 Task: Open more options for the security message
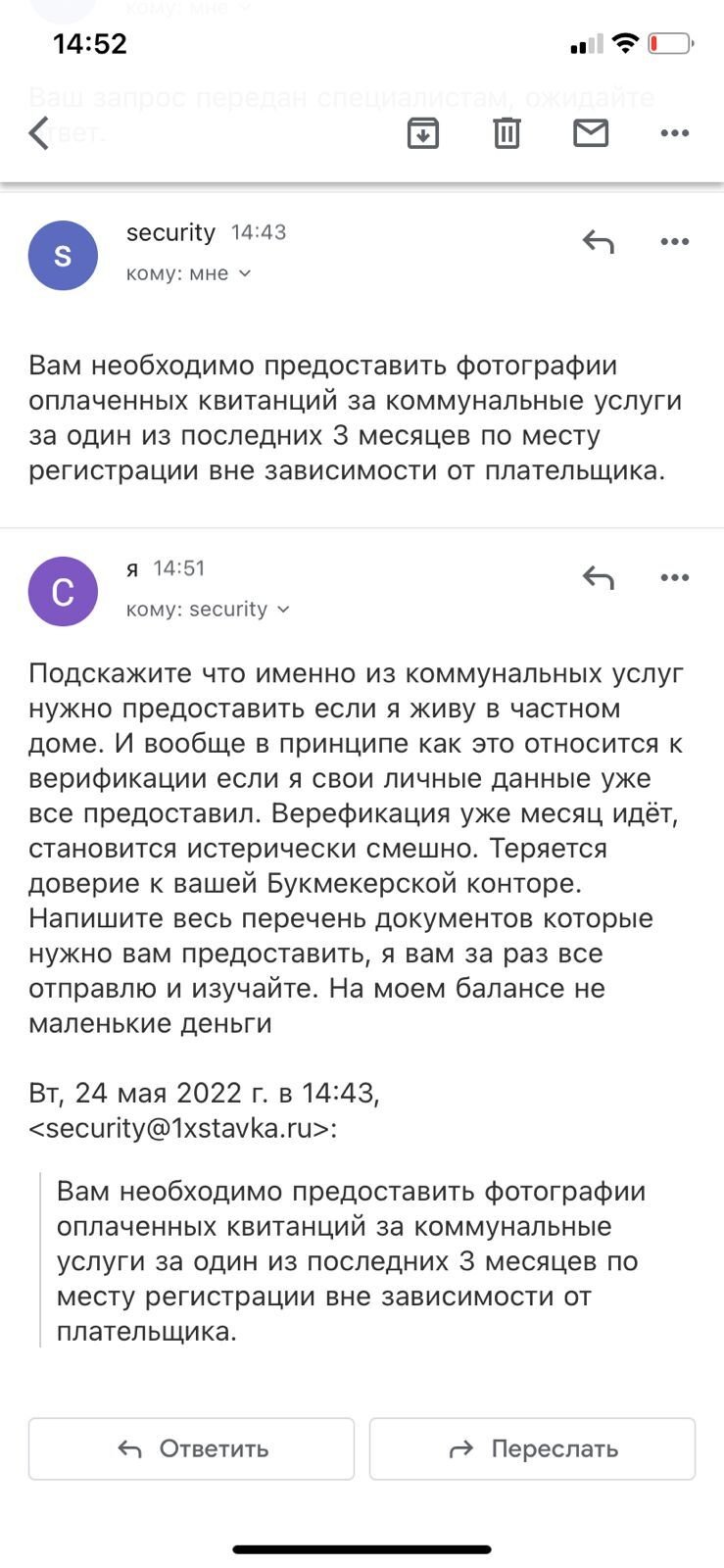(x=675, y=242)
